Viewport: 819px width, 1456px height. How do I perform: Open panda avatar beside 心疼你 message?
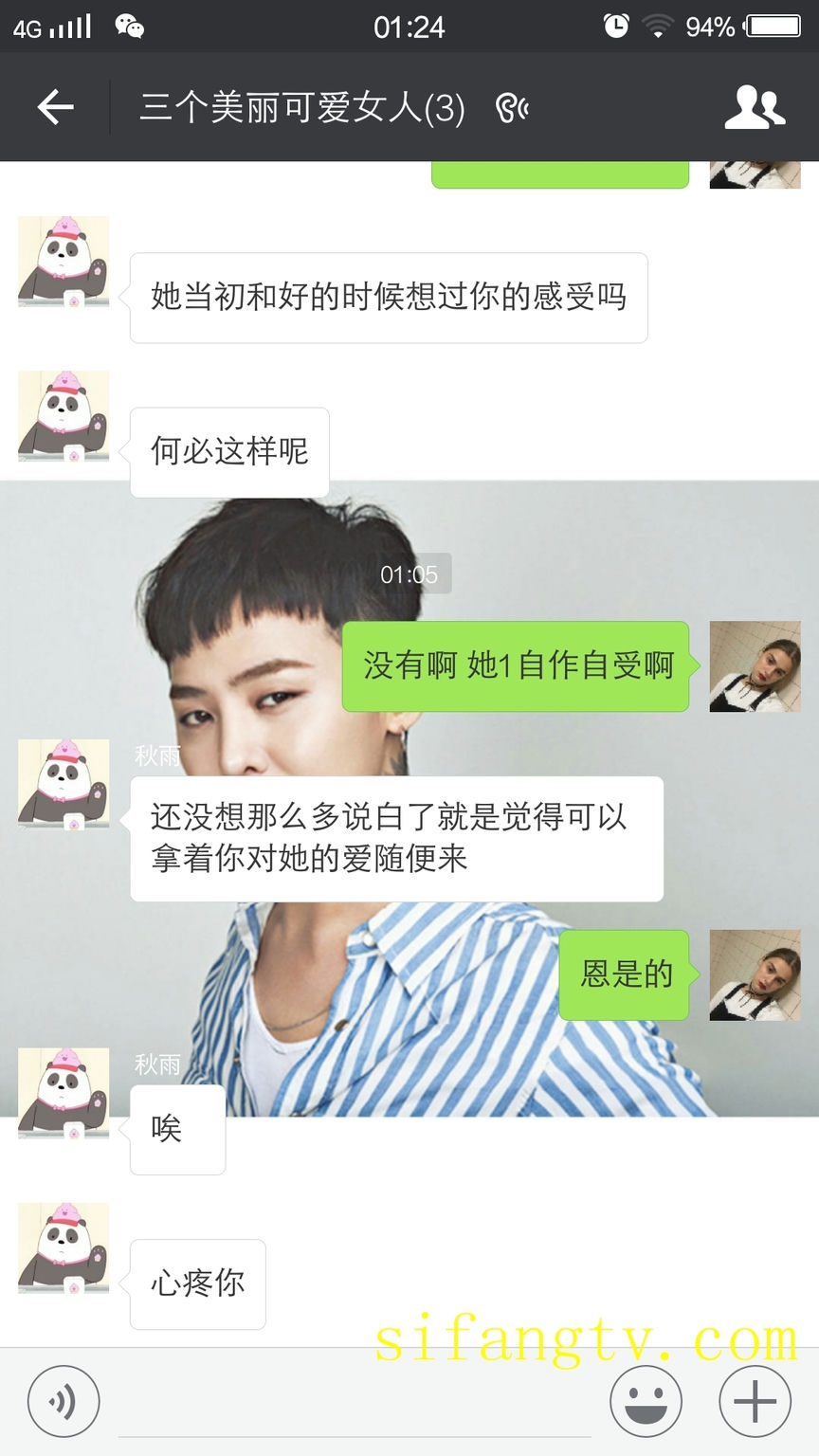coord(64,1247)
